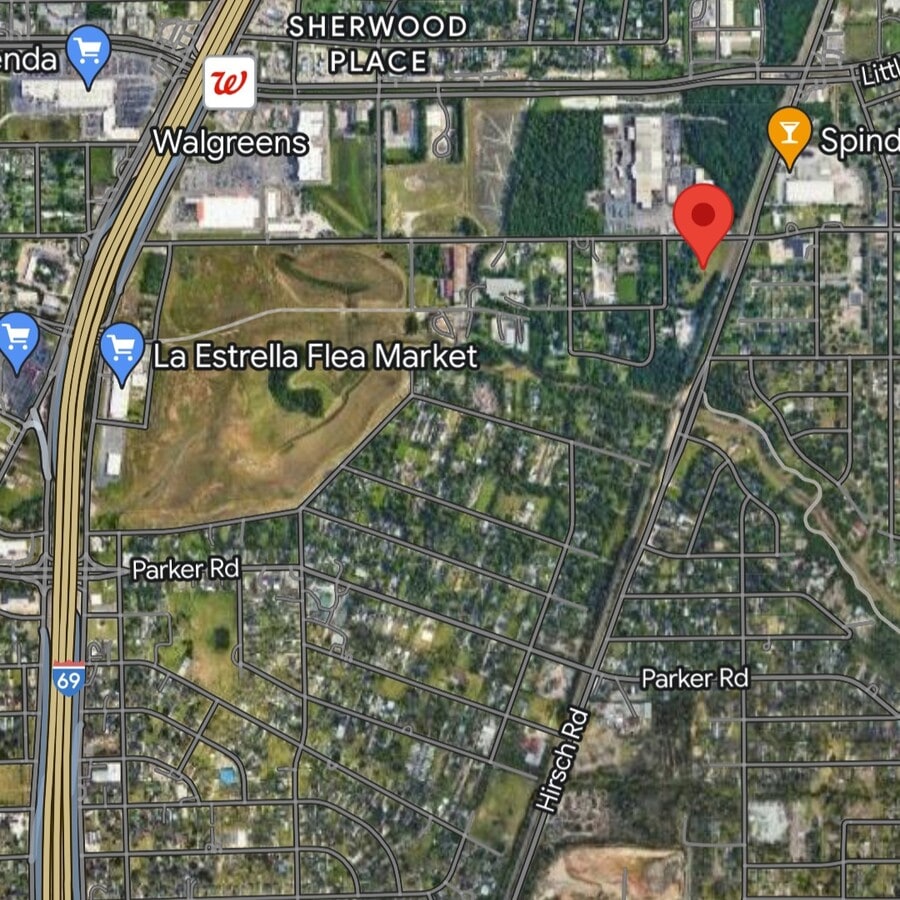Tap the shopping cart pin west of I-69

click(18, 339)
